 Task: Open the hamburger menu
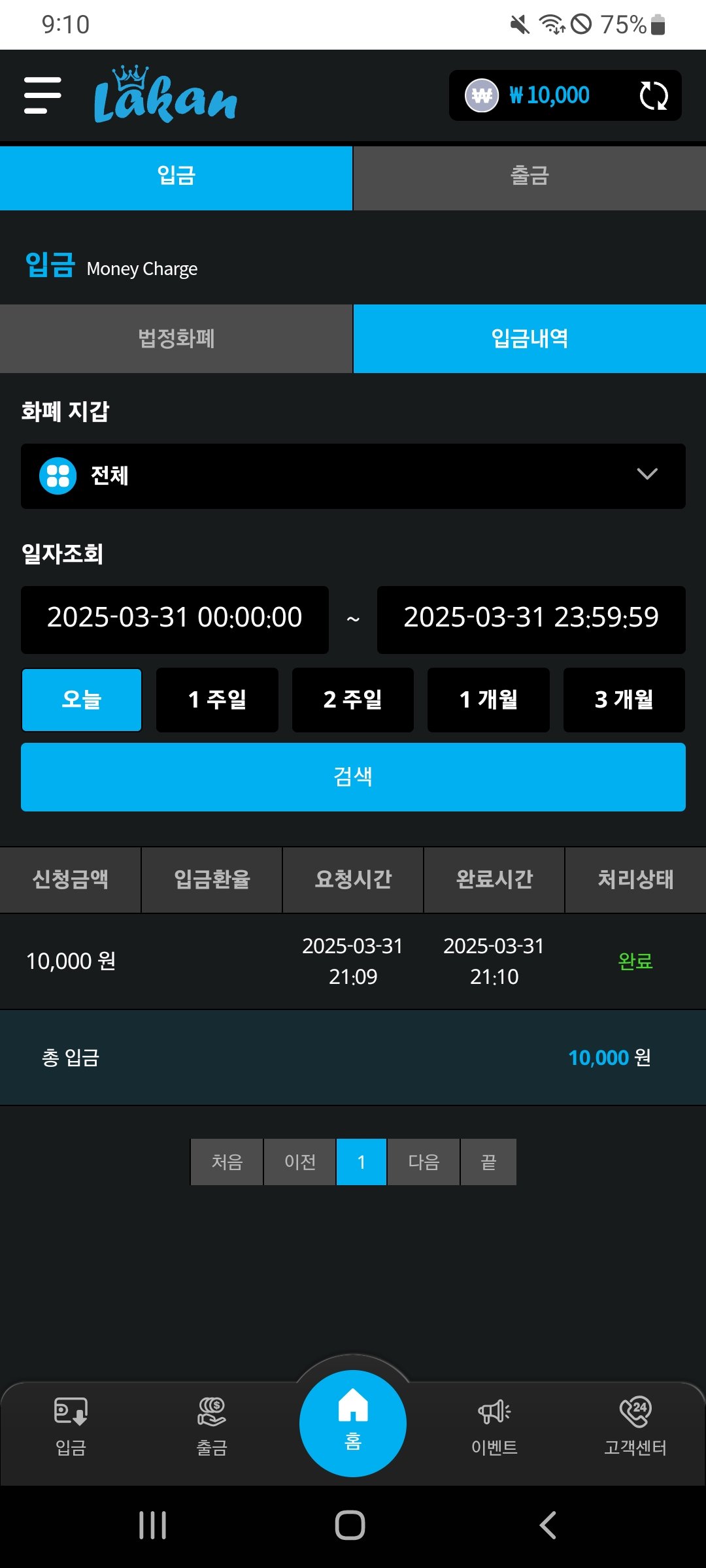pyautogui.click(x=42, y=95)
